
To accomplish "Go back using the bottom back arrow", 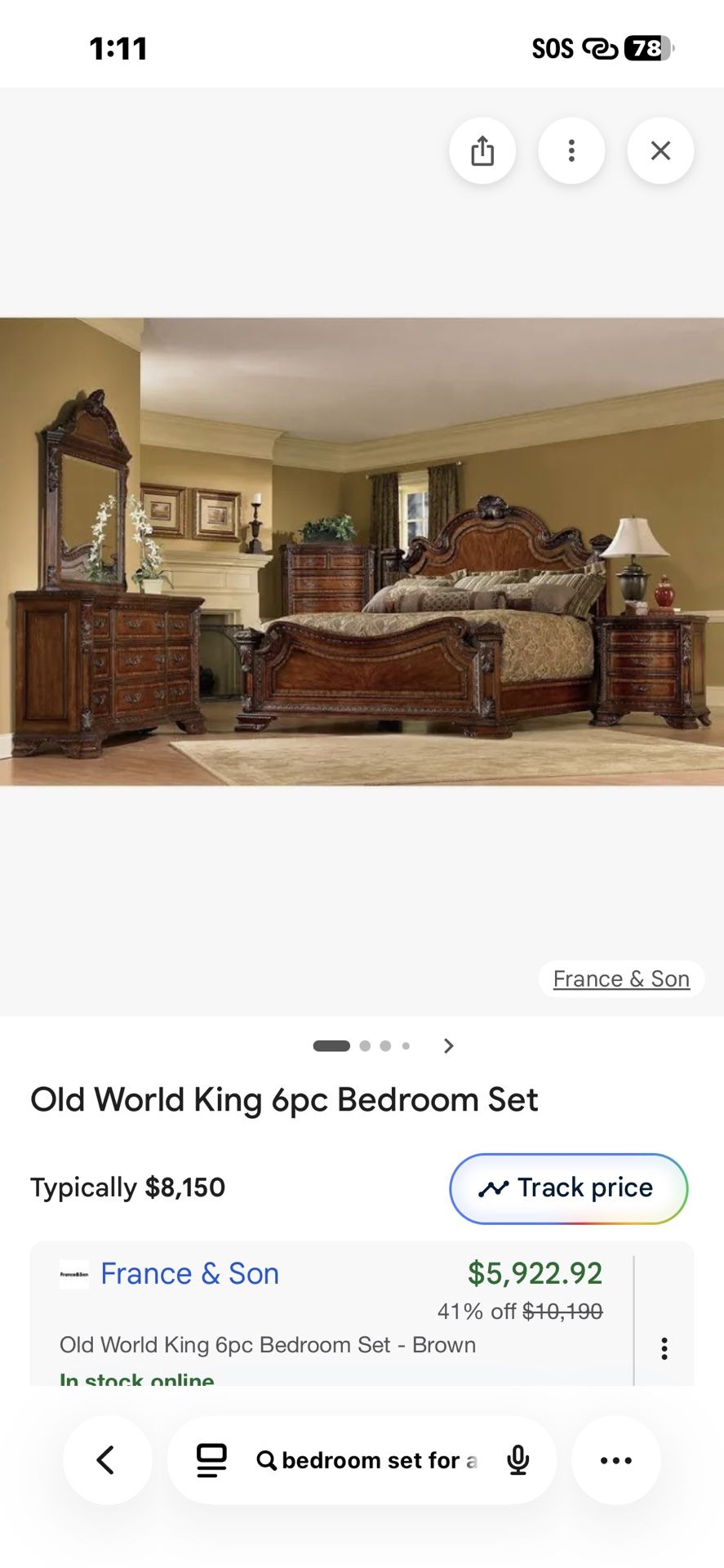I will tap(107, 1460).
